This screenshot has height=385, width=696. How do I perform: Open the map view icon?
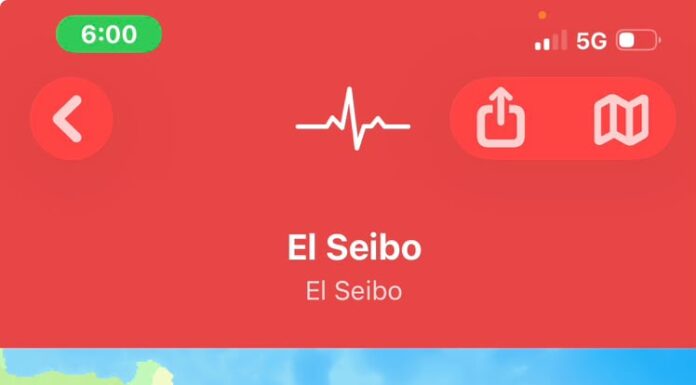[x=621, y=119]
